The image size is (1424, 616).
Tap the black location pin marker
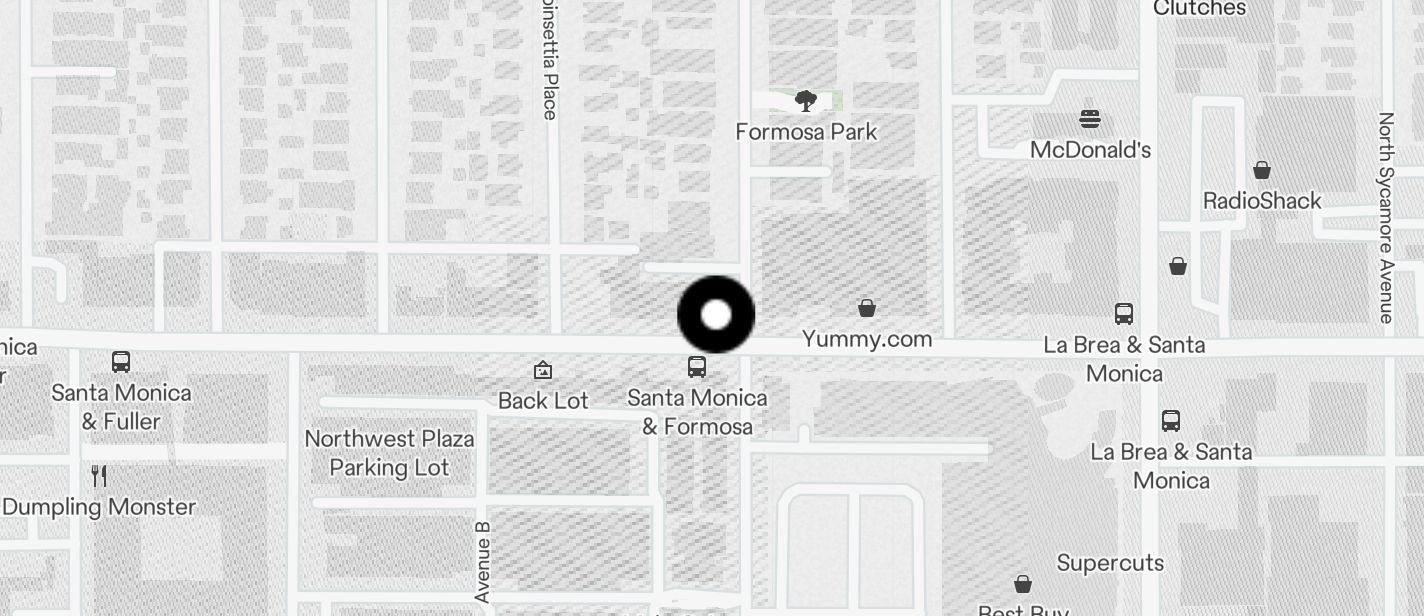(x=716, y=315)
